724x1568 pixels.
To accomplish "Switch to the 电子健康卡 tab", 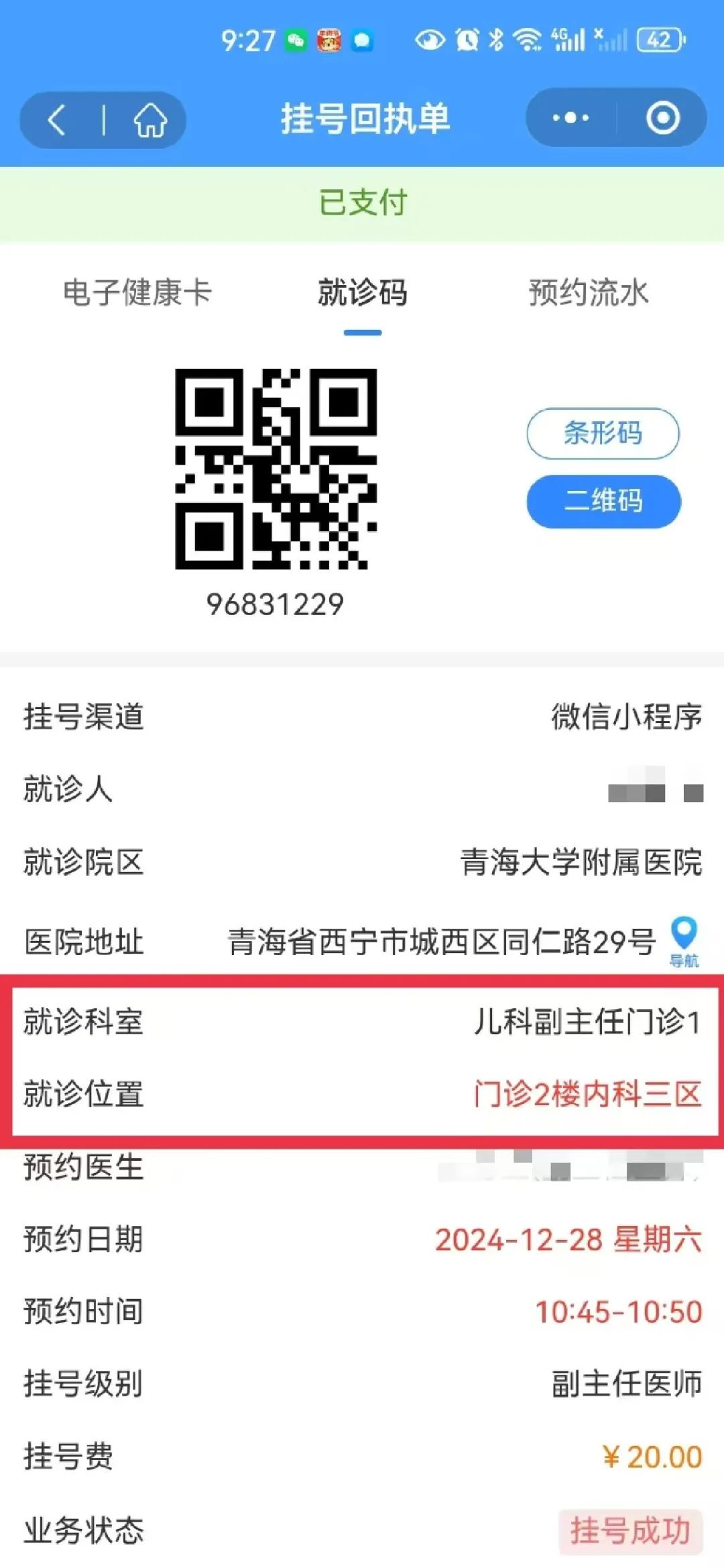I will pyautogui.click(x=137, y=293).
